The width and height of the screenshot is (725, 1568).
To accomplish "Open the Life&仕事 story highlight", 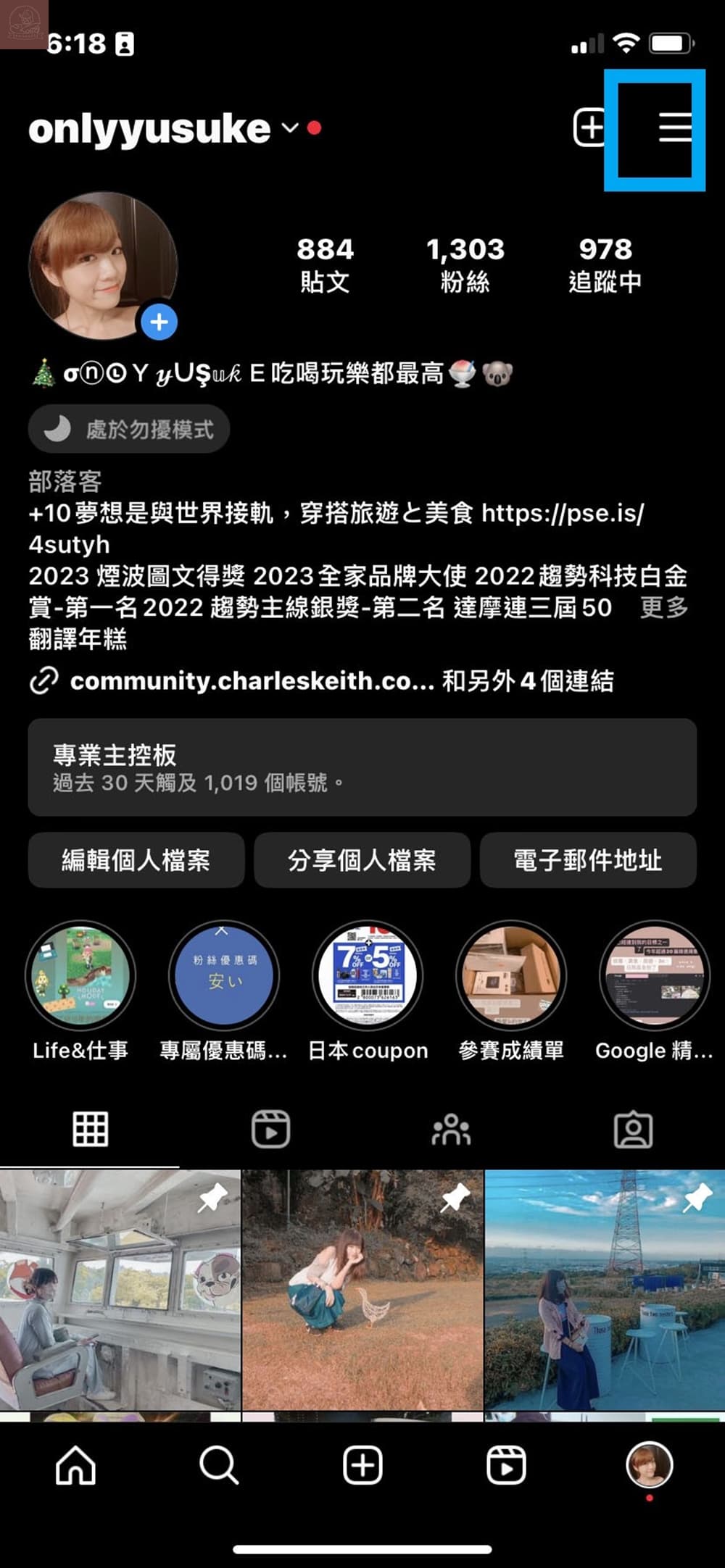I will pos(80,975).
